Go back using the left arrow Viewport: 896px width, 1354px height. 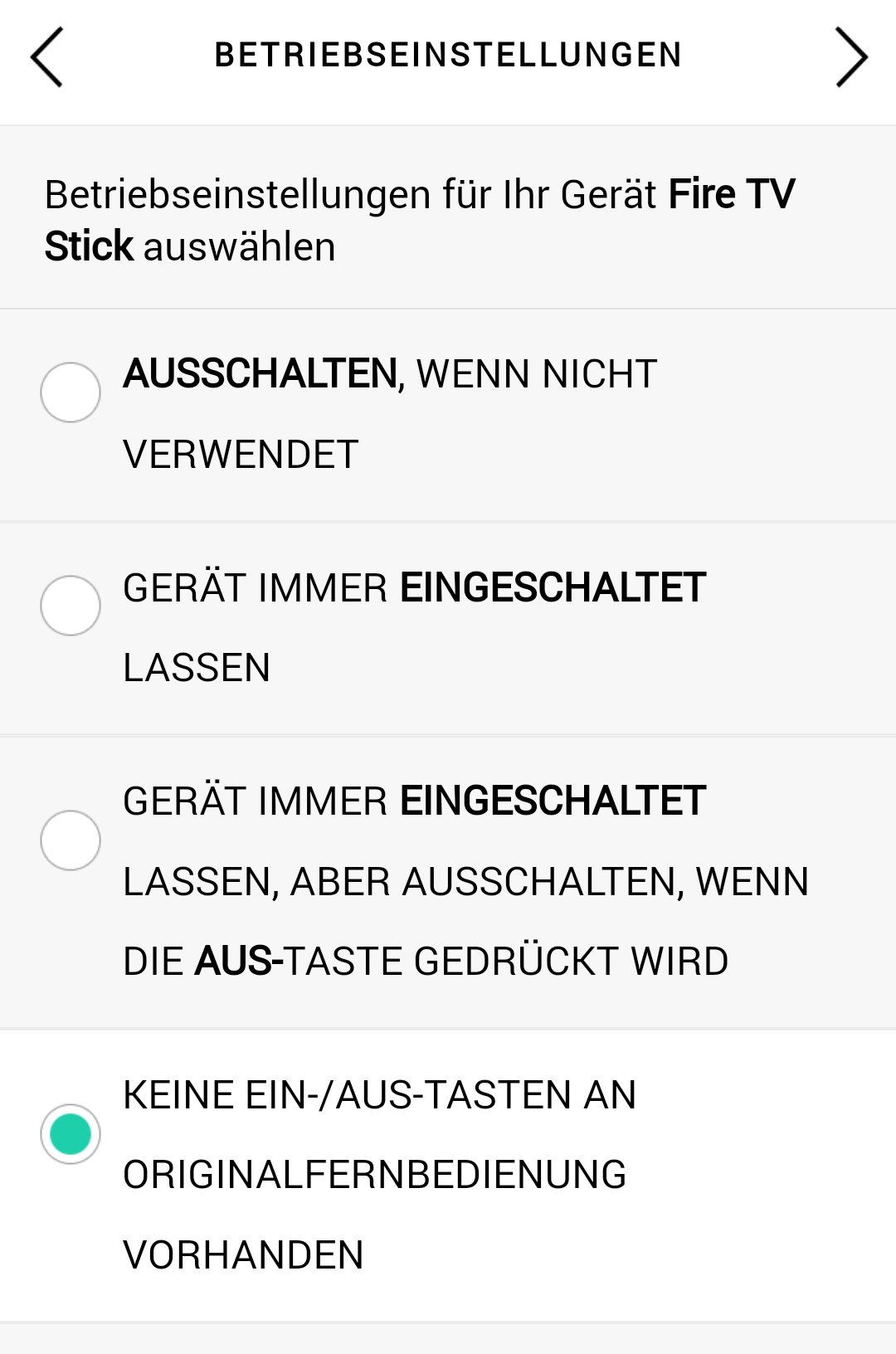pos(46,57)
